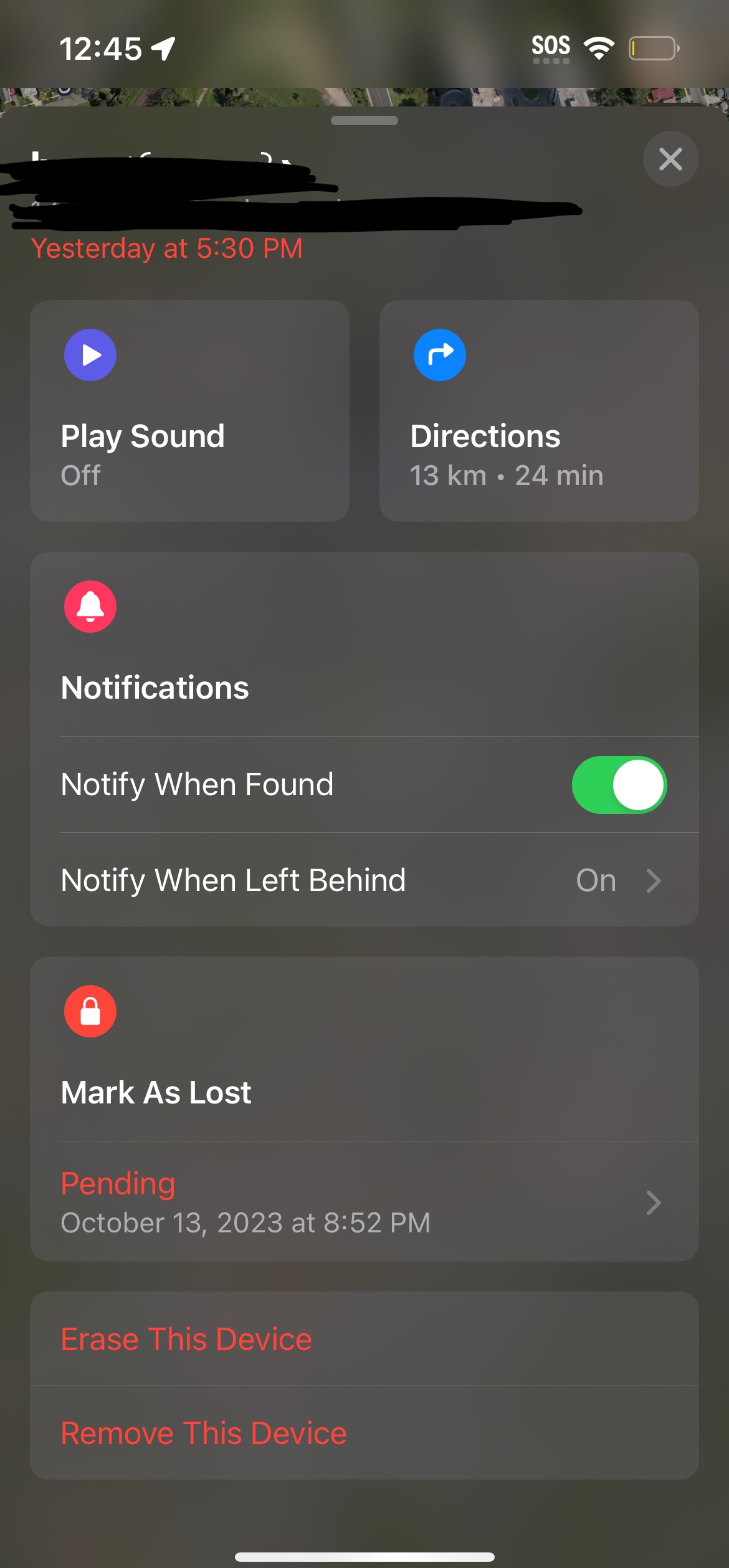Toggle Notify When Found switch
729x1568 pixels.
pos(619,785)
